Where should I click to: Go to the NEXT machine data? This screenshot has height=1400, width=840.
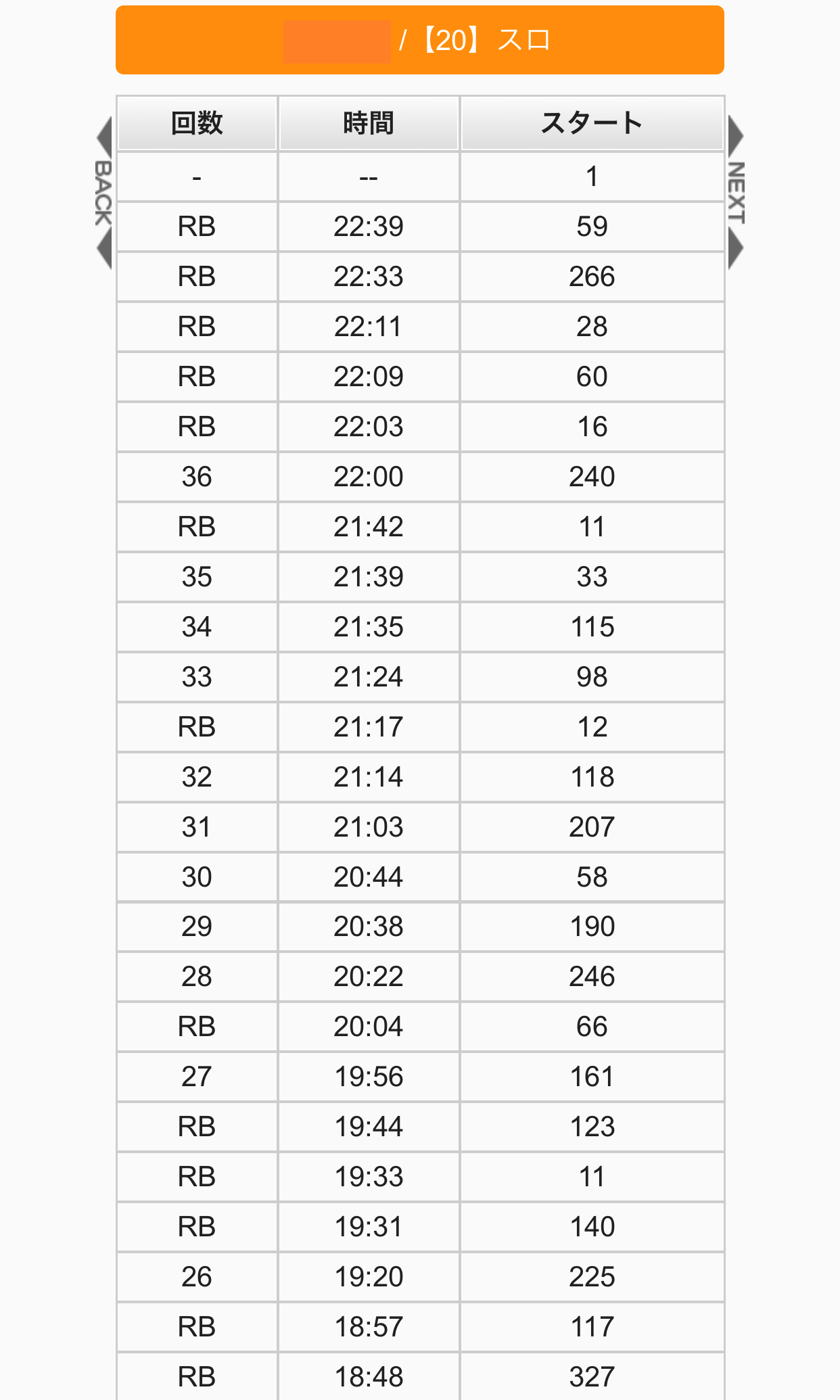point(736,193)
